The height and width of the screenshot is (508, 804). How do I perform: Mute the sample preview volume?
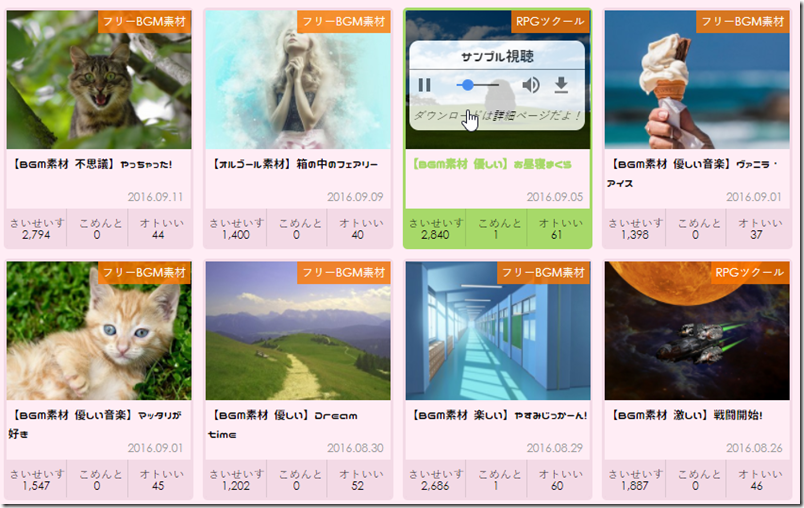pyautogui.click(x=530, y=85)
